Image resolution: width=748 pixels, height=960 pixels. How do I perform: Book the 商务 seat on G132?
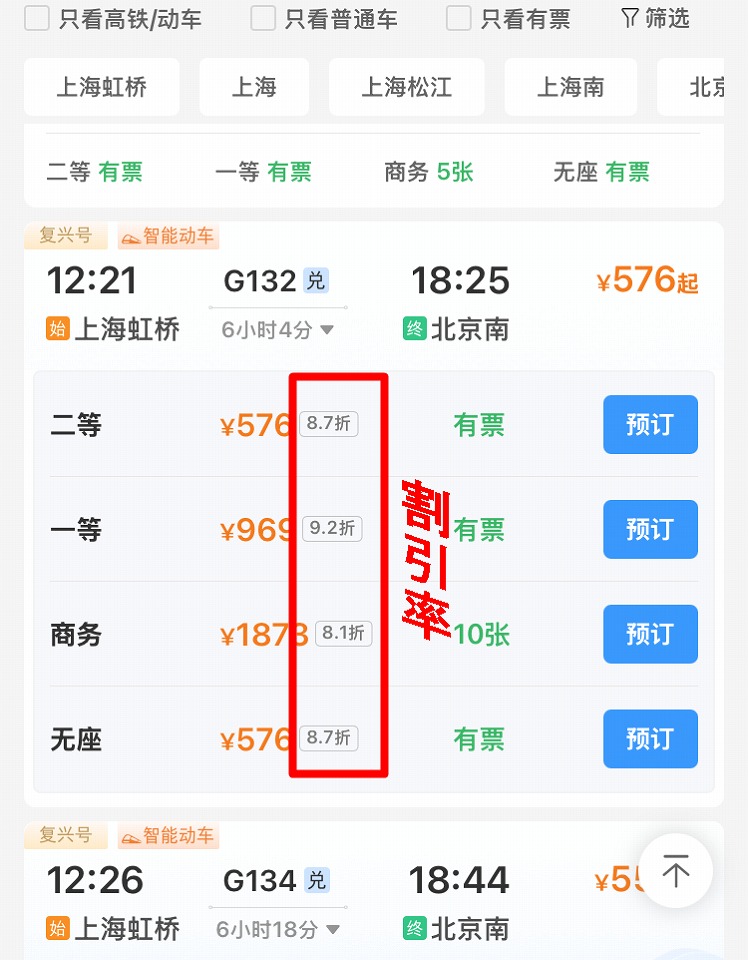pos(649,634)
